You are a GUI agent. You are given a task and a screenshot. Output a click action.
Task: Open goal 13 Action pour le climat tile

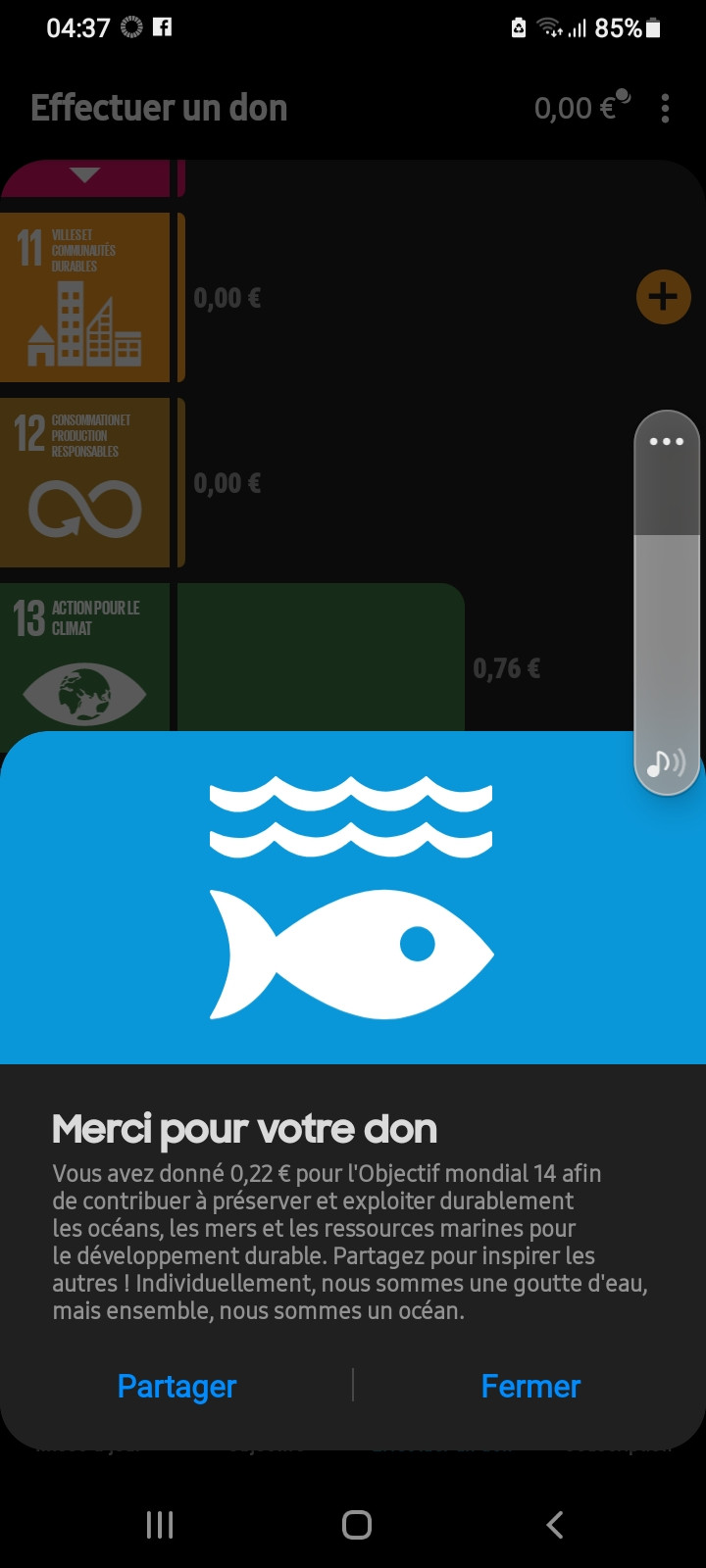(86, 657)
